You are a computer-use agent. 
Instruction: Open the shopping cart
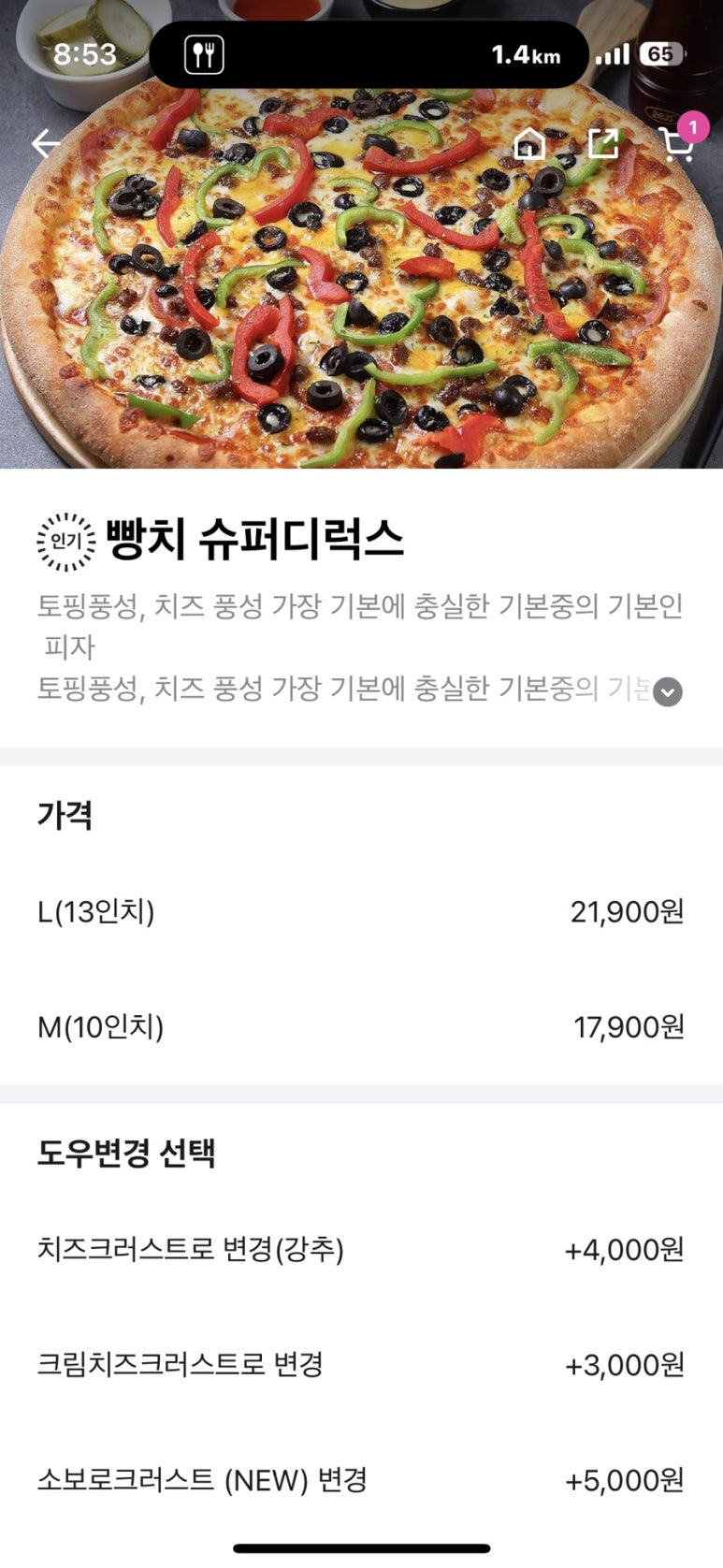(x=678, y=144)
